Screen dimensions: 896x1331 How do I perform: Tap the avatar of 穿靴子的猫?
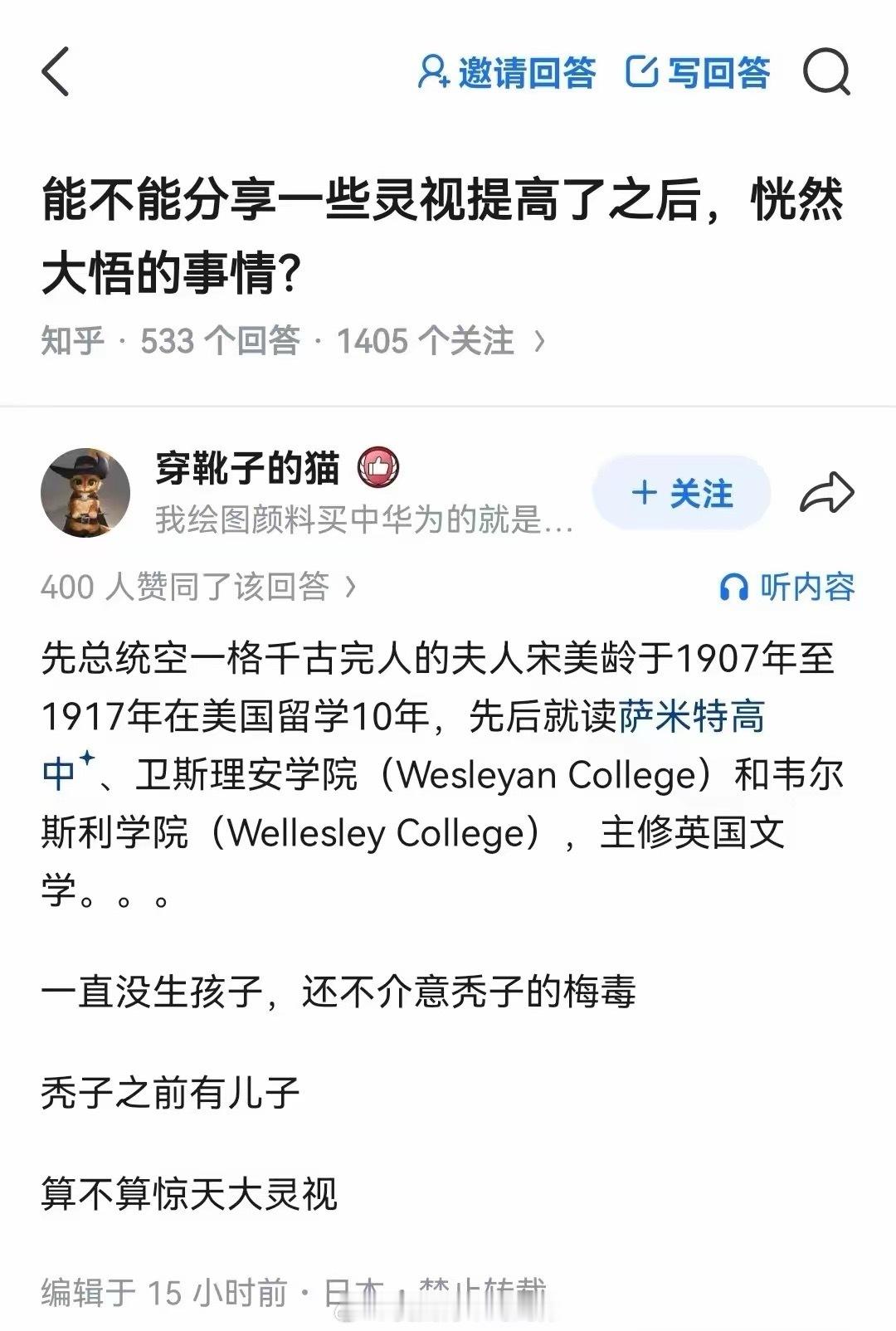coord(87,488)
